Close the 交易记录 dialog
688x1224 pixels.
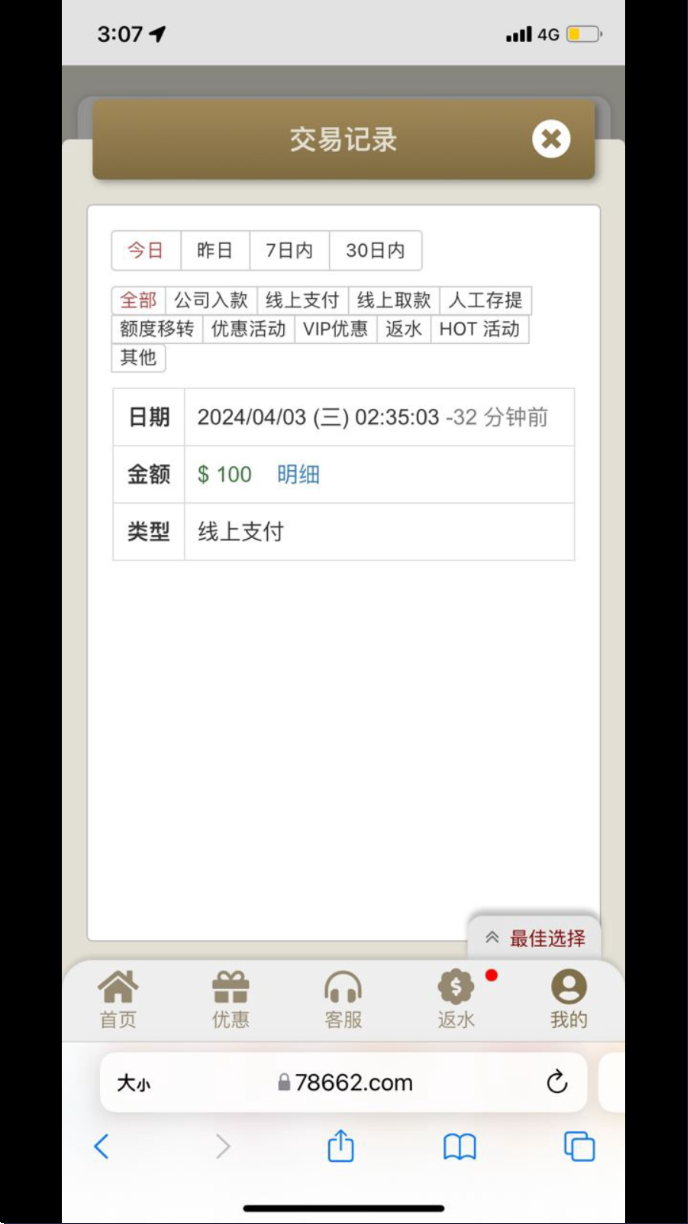(x=551, y=139)
